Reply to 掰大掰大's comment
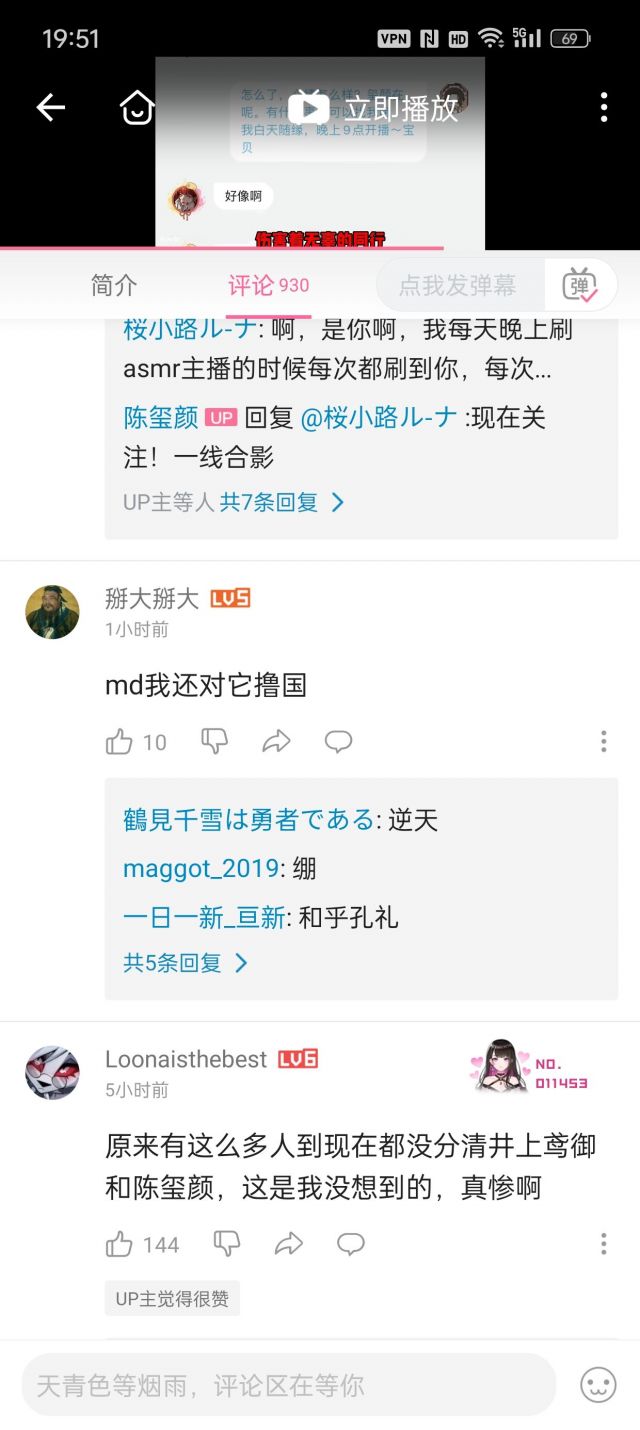Viewport: 640px width, 1430px height. [338, 741]
